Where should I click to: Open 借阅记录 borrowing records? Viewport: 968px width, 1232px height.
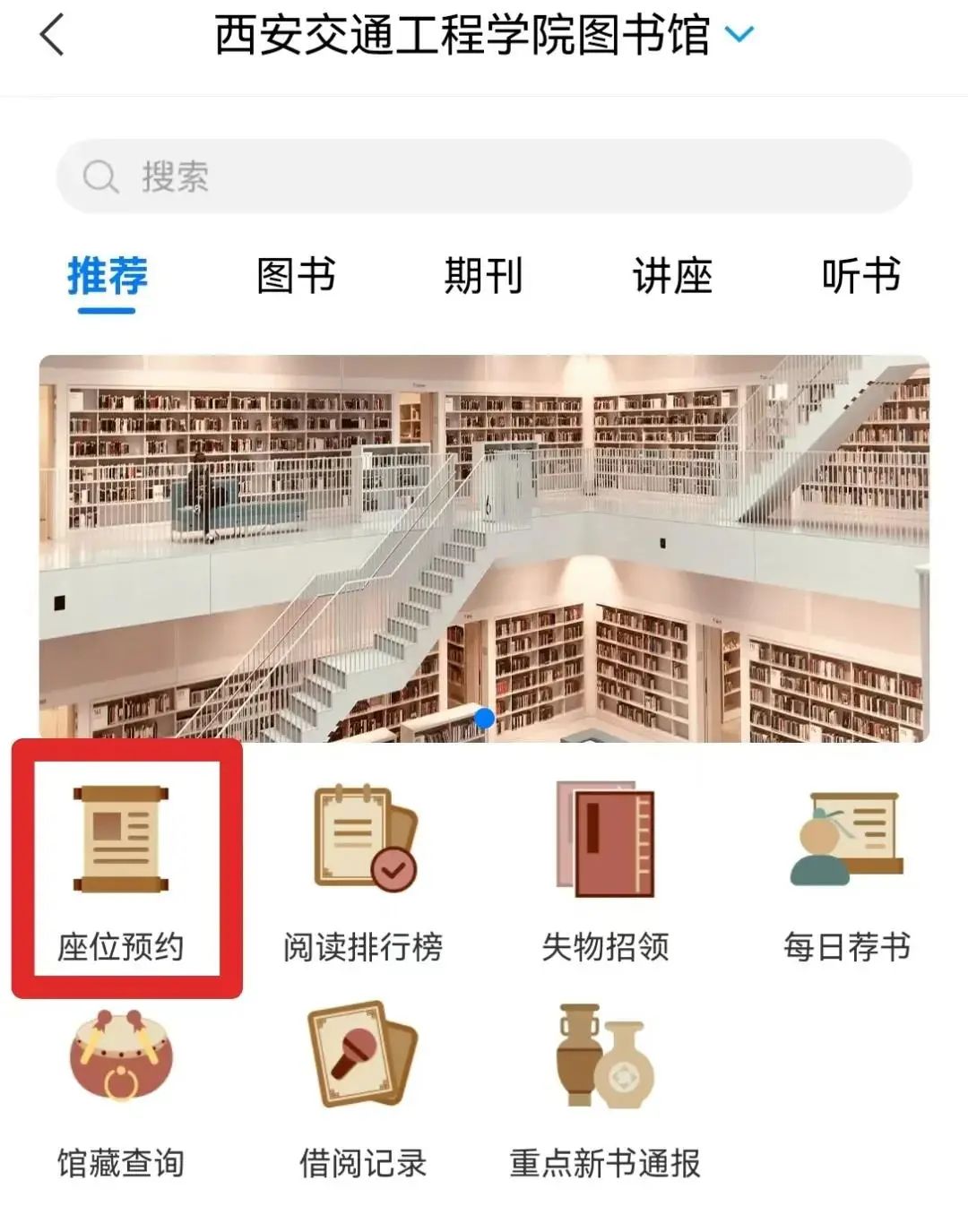click(x=363, y=1089)
